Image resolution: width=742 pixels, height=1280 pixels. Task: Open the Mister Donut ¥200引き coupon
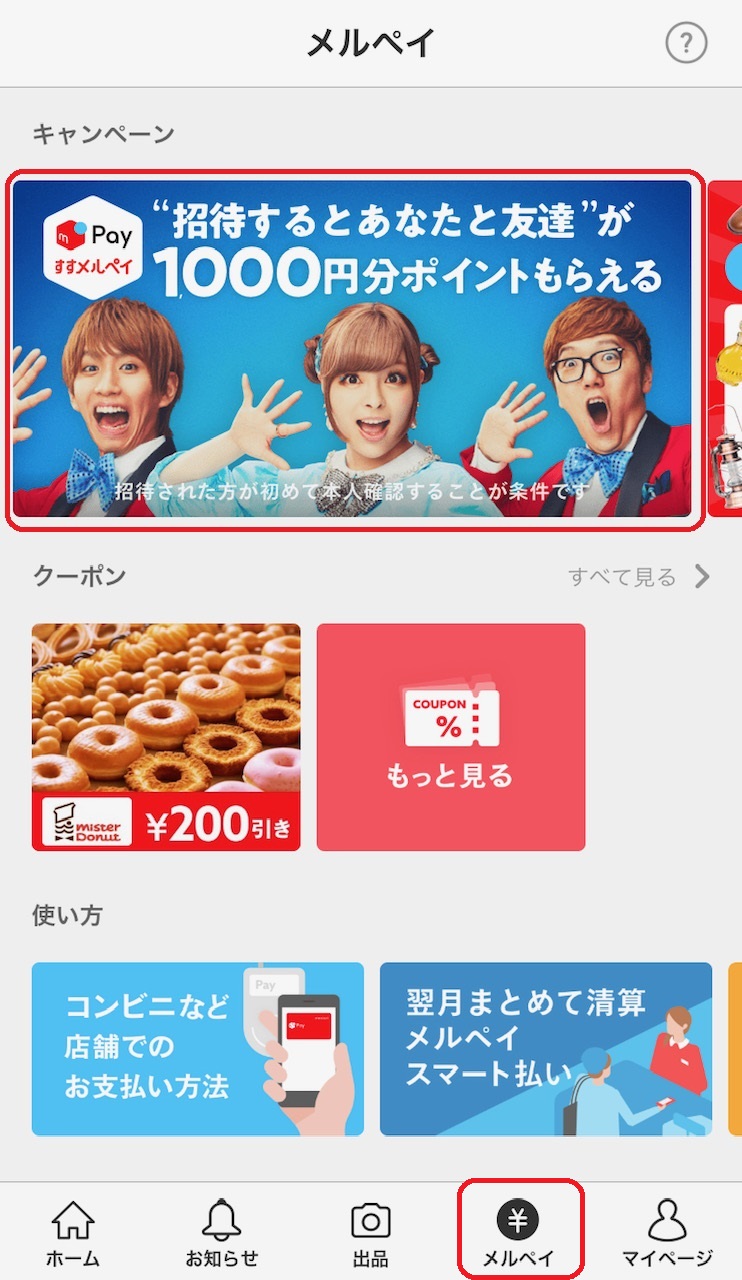(166, 737)
